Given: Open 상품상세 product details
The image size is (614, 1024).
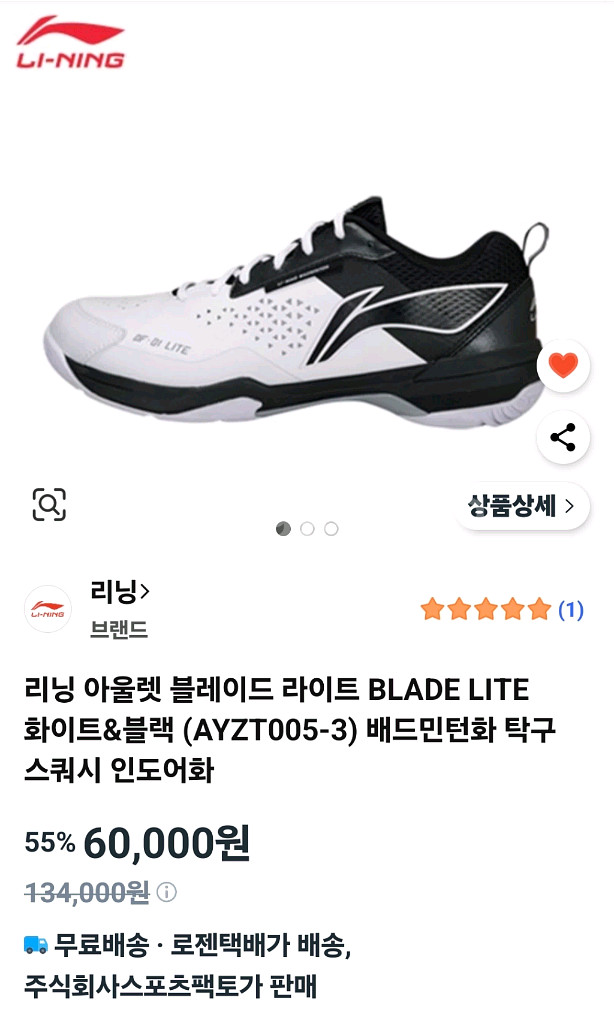Looking at the screenshot, I should (521, 505).
